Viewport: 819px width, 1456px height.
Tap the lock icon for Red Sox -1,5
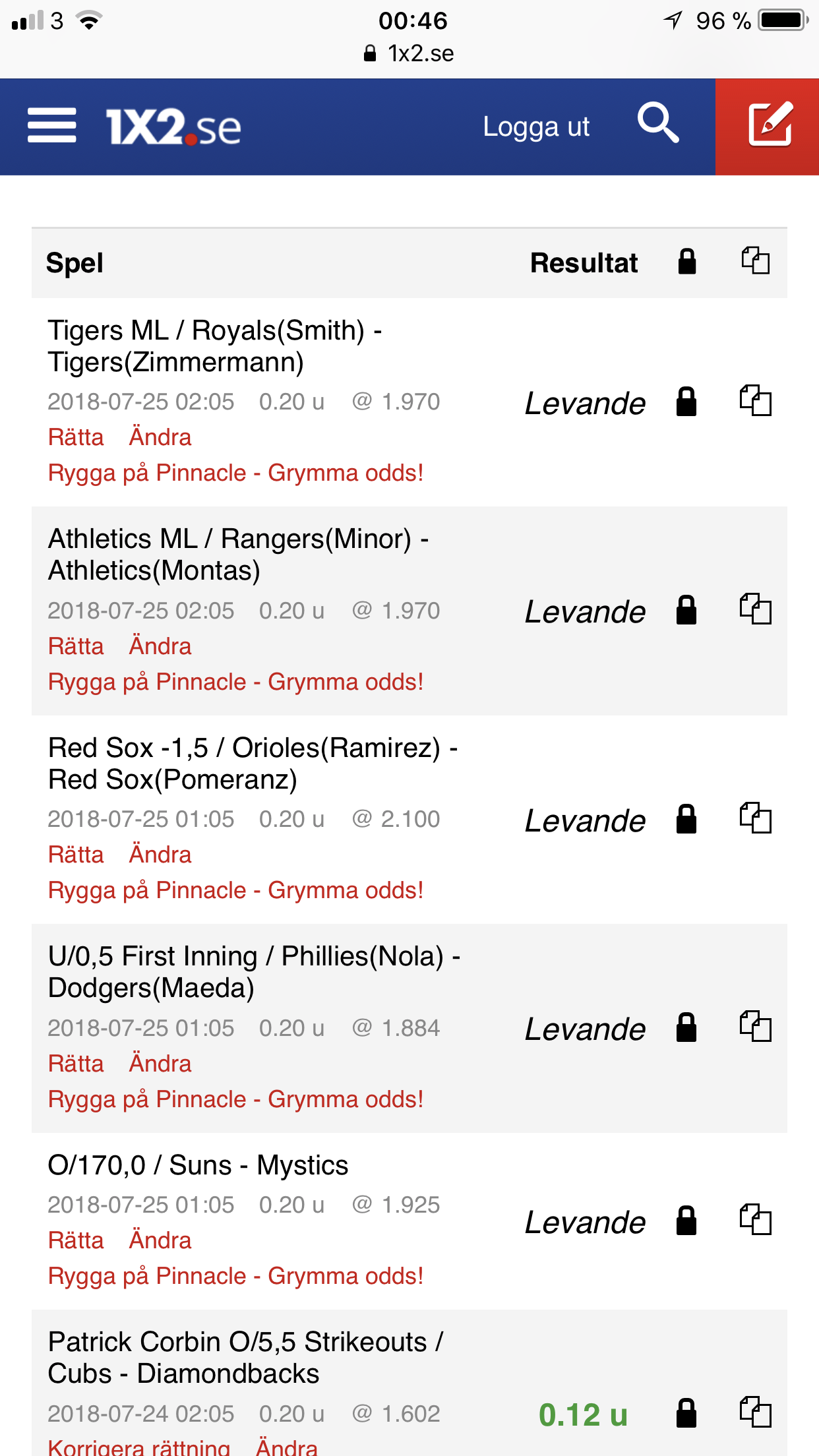(686, 818)
